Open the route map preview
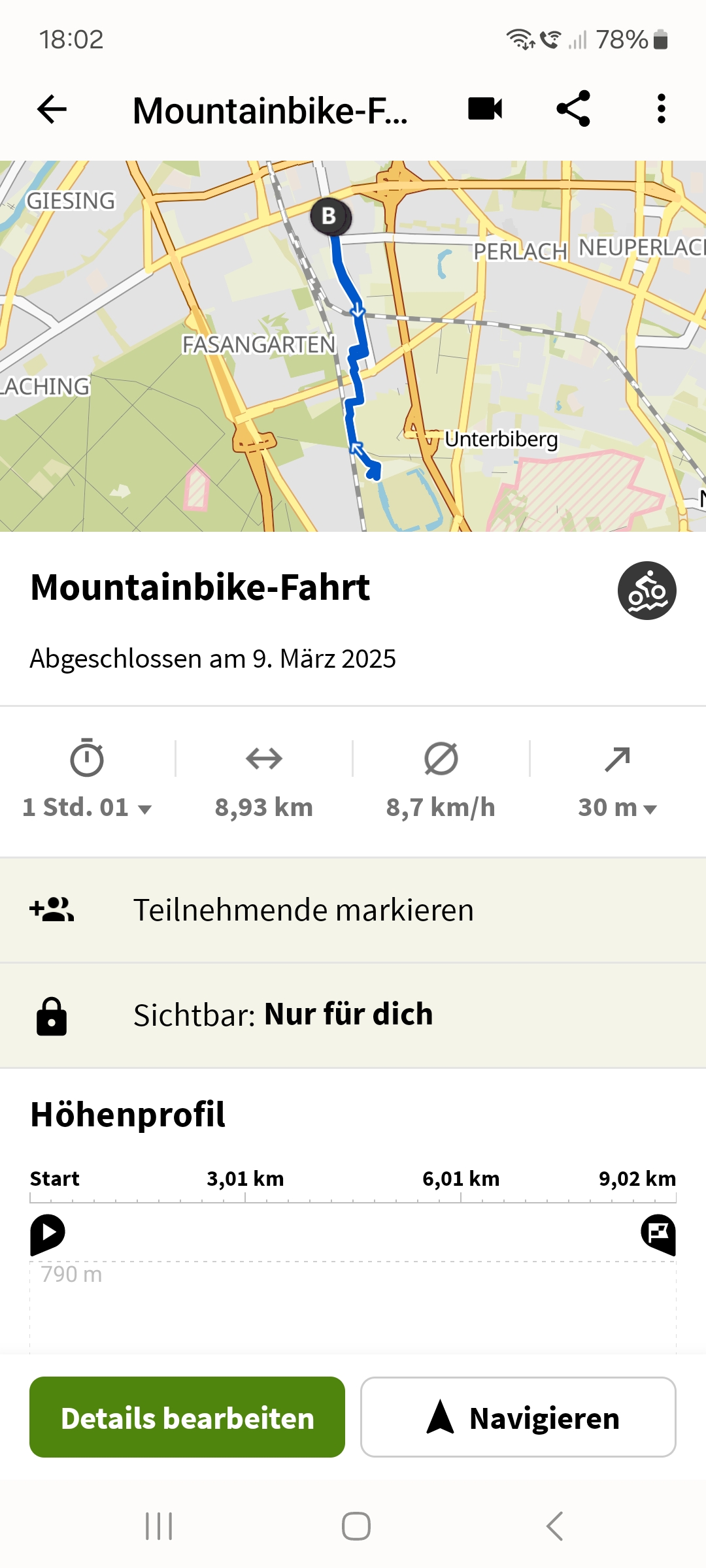706x1568 pixels. (x=353, y=346)
